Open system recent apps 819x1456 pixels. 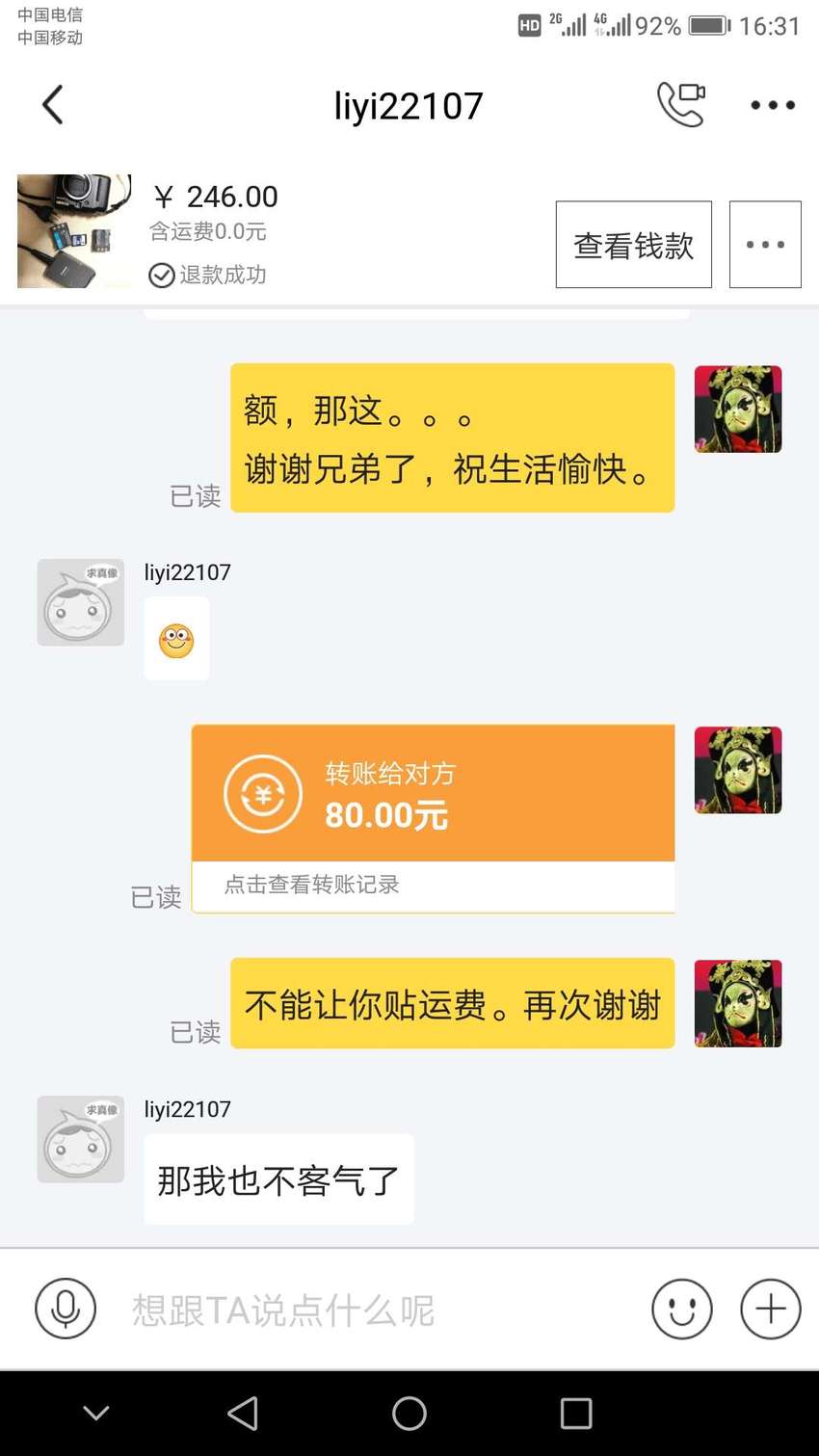[x=576, y=1414]
